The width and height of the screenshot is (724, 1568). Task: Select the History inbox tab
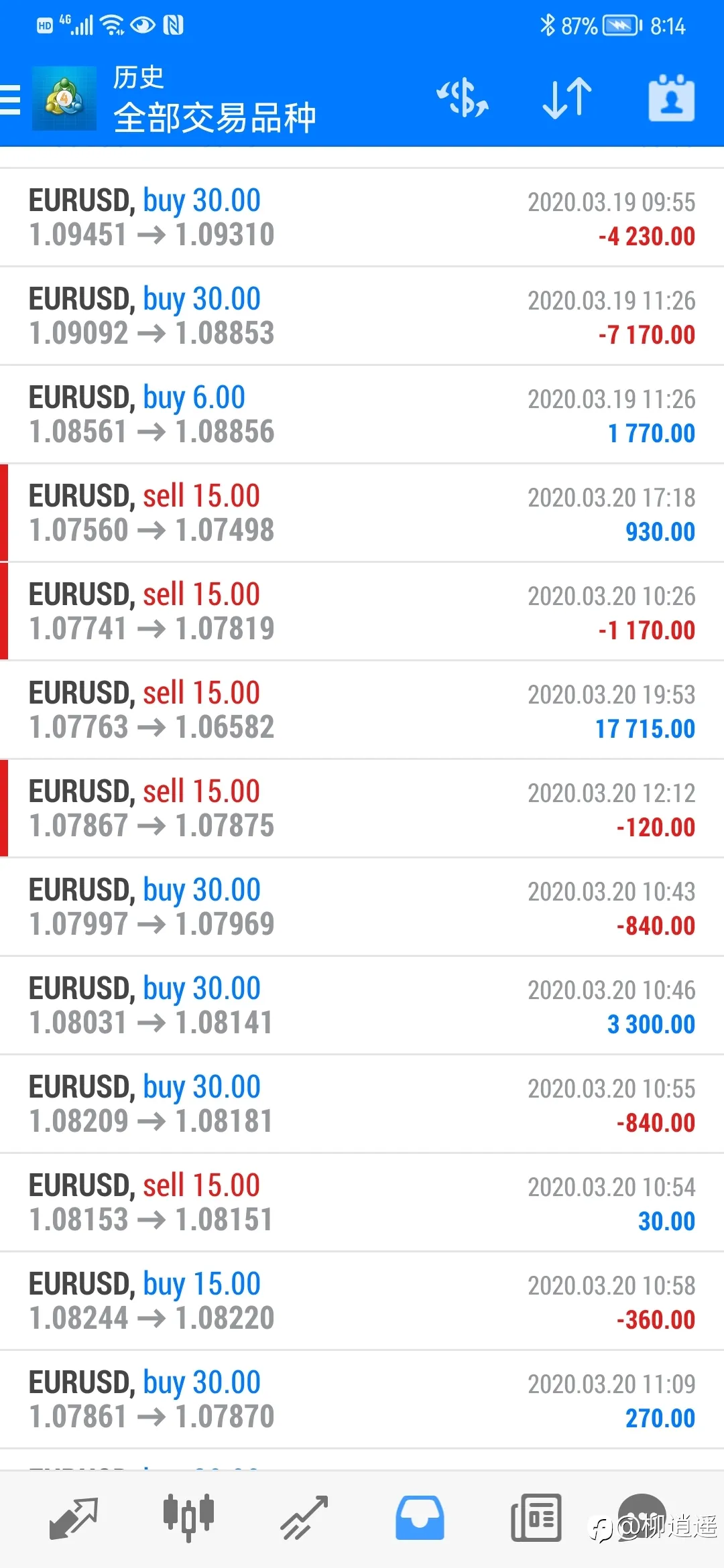[x=420, y=1518]
